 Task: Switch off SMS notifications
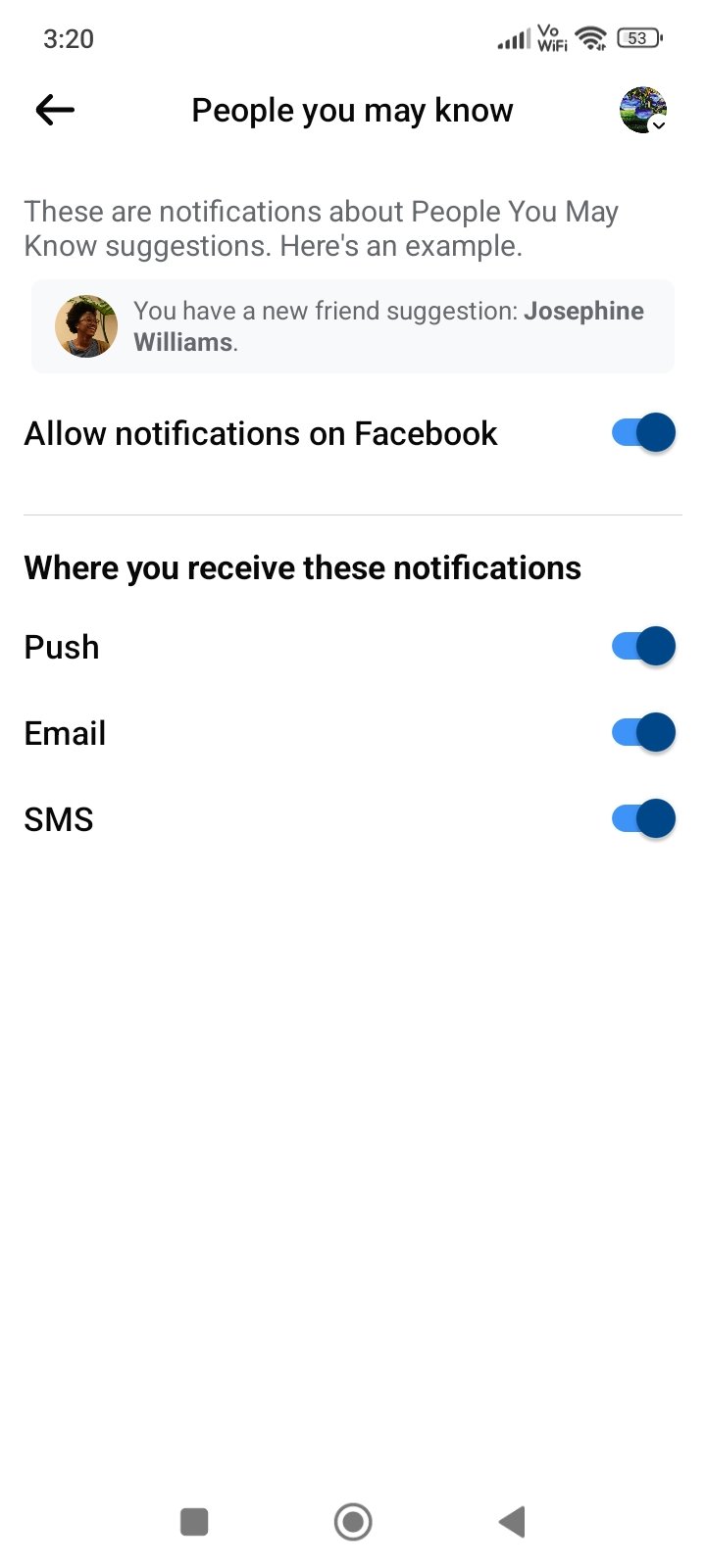click(x=643, y=819)
